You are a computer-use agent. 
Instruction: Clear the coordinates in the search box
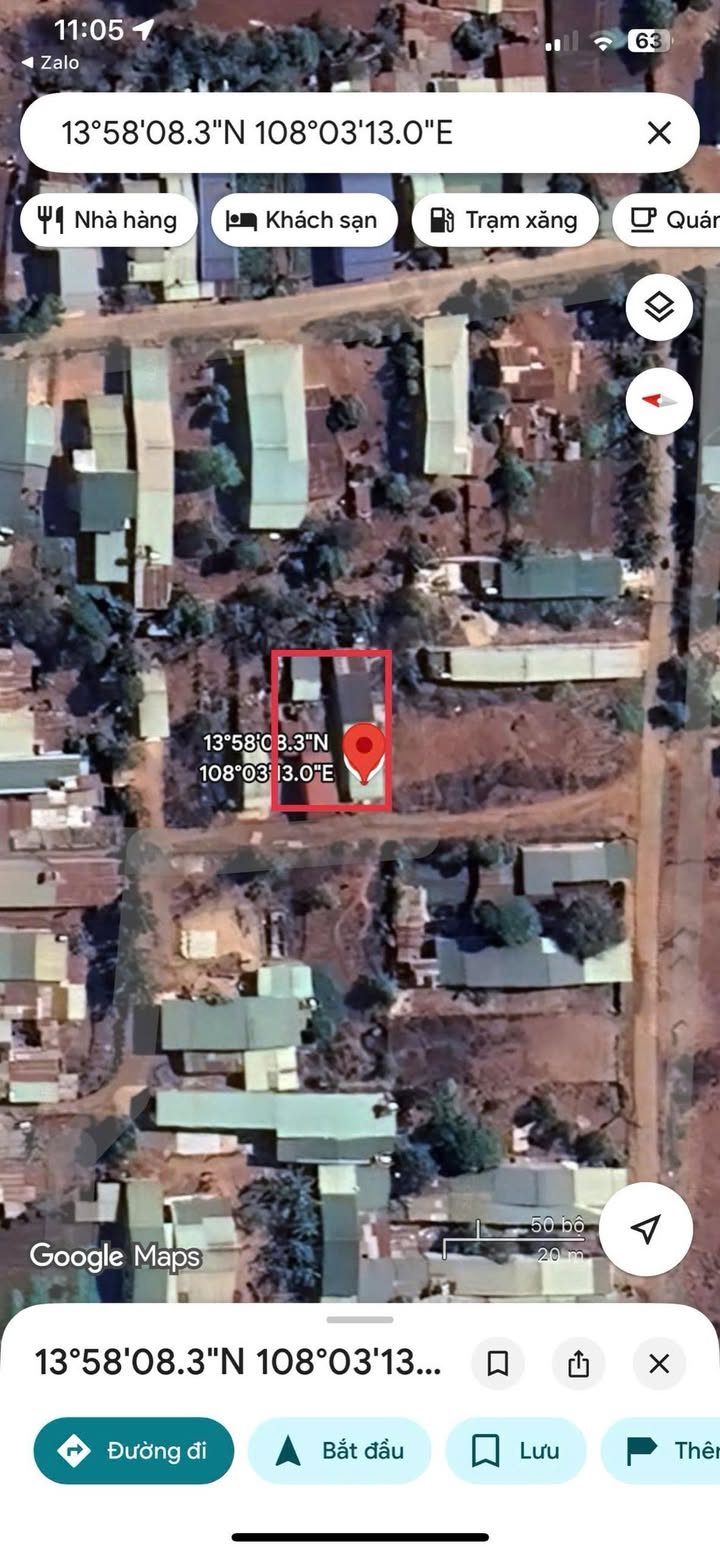(659, 132)
